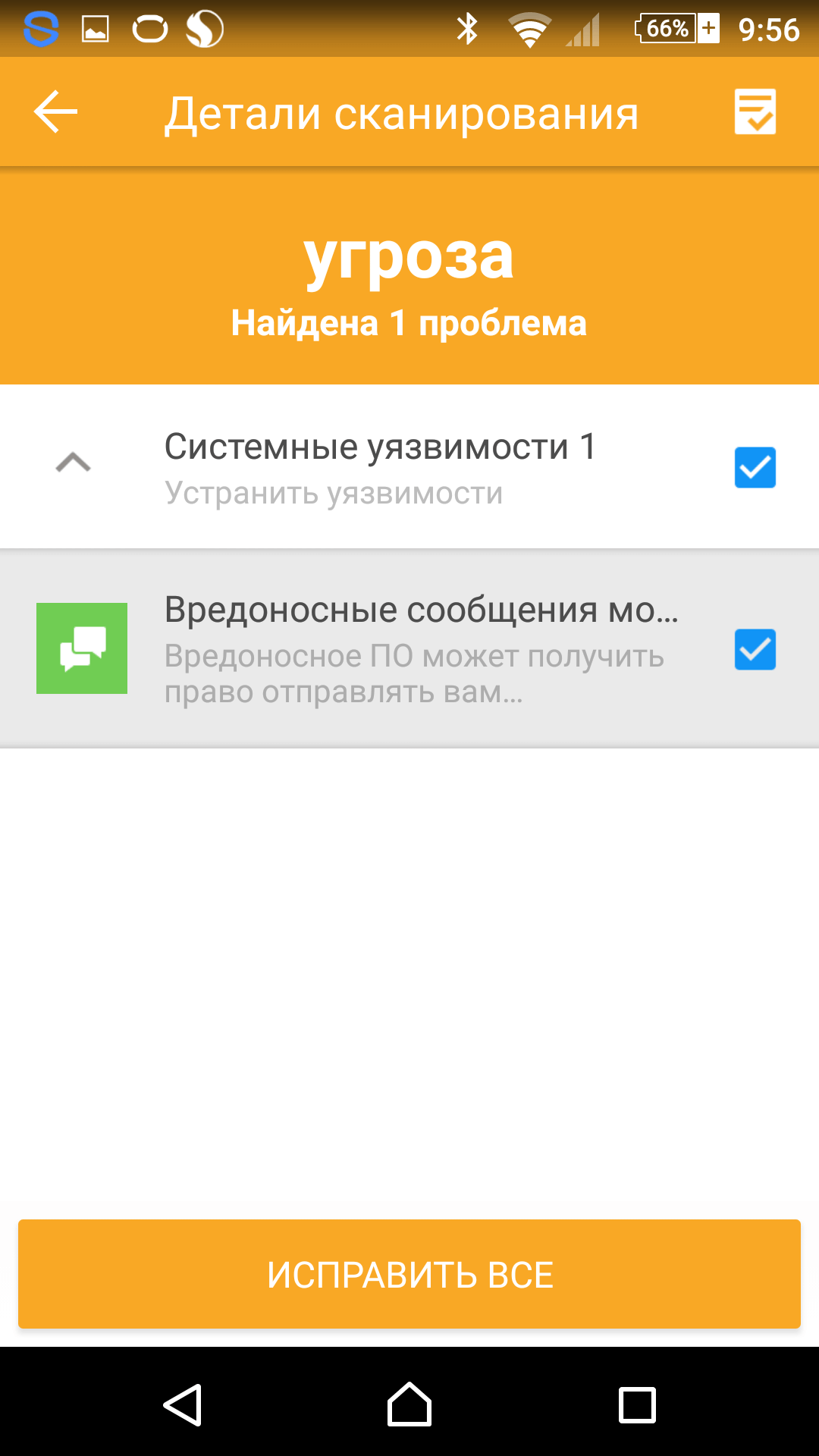The width and height of the screenshot is (819, 1456).
Task: Go back using the app bar arrow
Action: click(55, 112)
